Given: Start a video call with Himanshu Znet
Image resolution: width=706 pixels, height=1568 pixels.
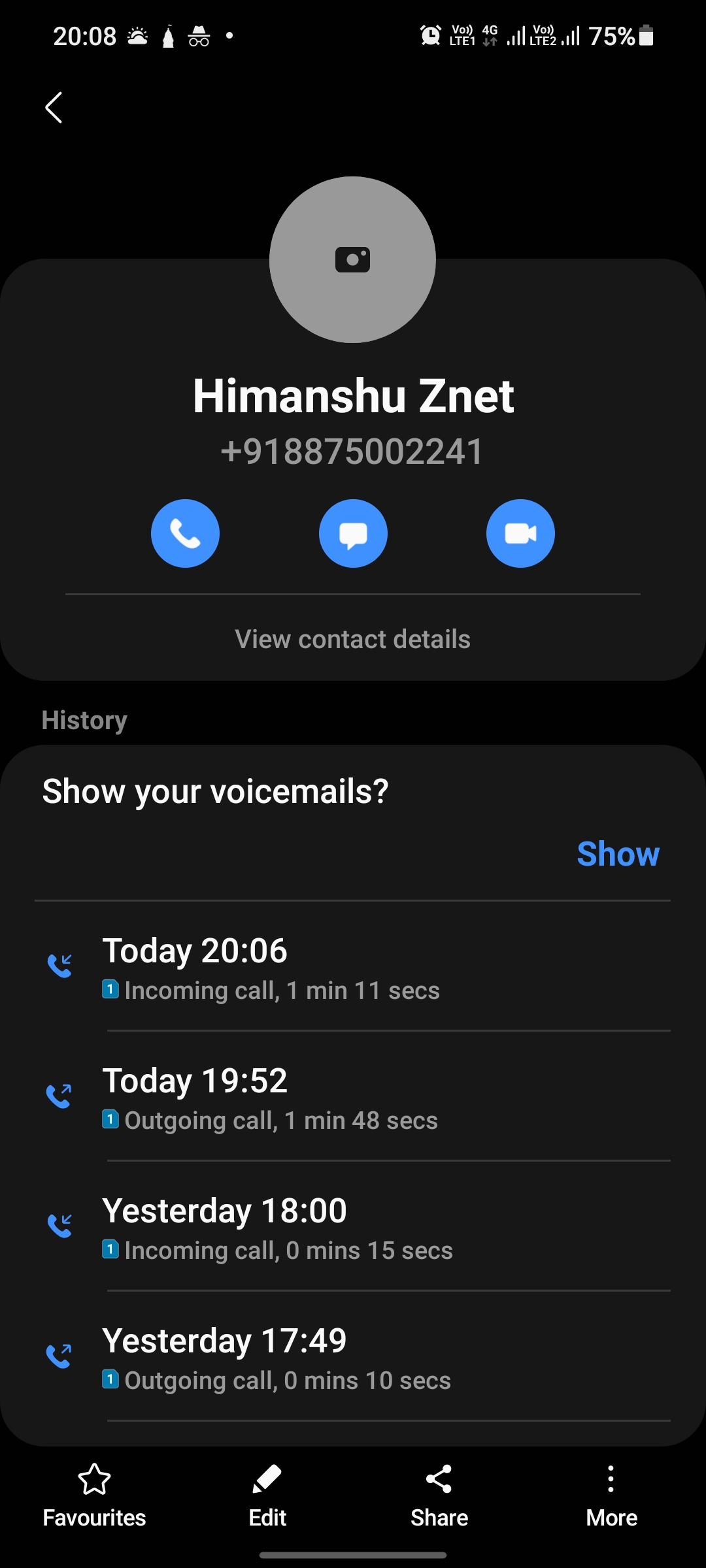Looking at the screenshot, I should coord(520,534).
